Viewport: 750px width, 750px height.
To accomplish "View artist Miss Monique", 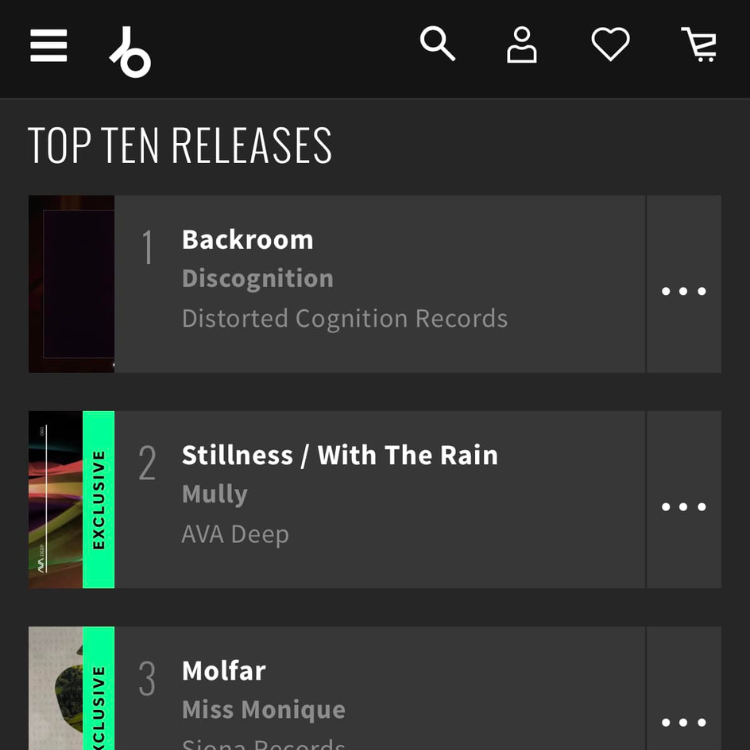I will coord(263,710).
